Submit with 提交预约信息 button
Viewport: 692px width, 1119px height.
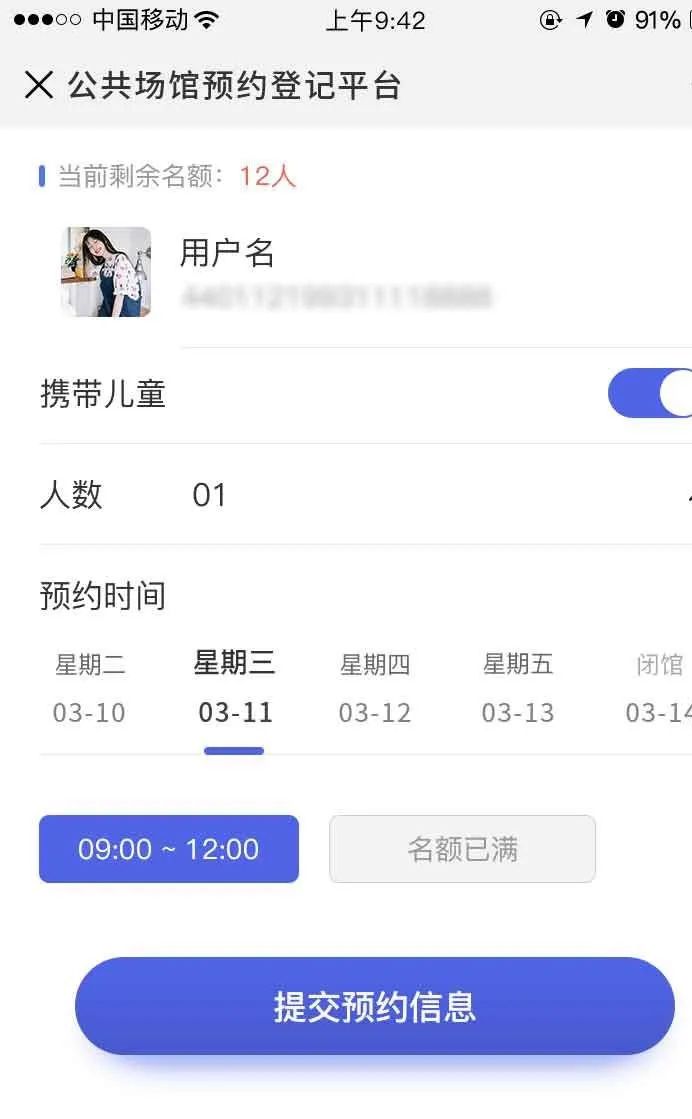coord(375,1006)
